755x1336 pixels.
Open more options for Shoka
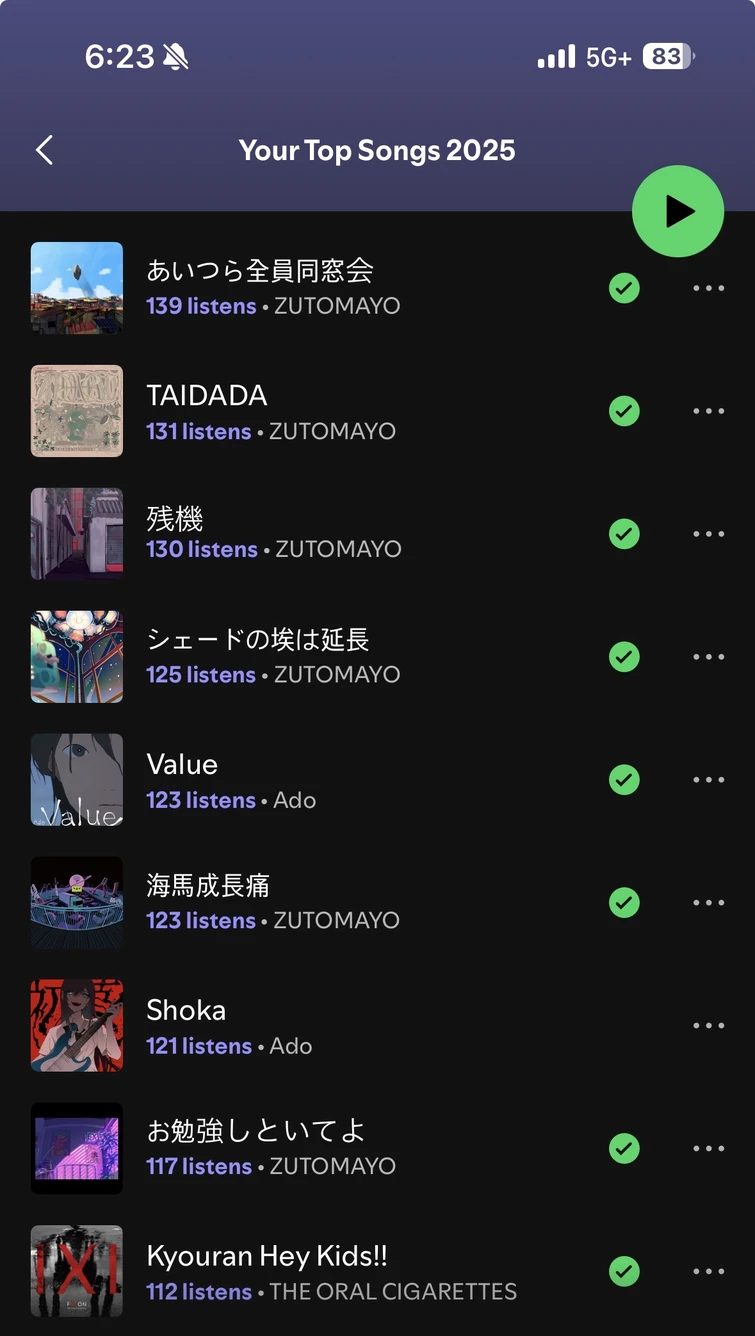(708, 1026)
